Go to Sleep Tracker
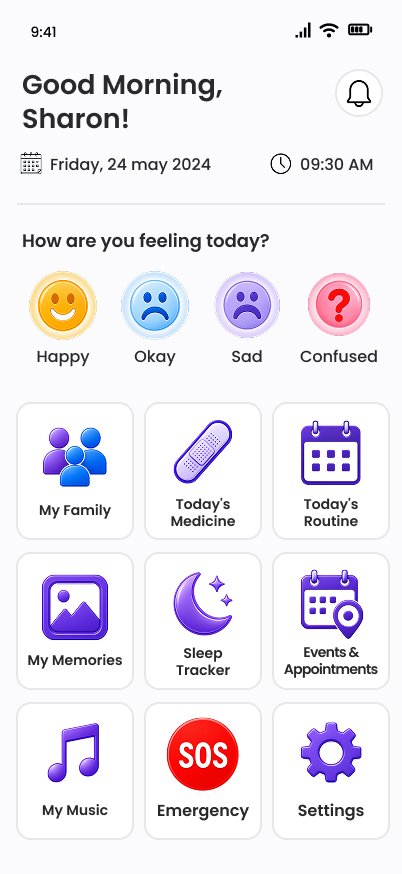 (203, 621)
